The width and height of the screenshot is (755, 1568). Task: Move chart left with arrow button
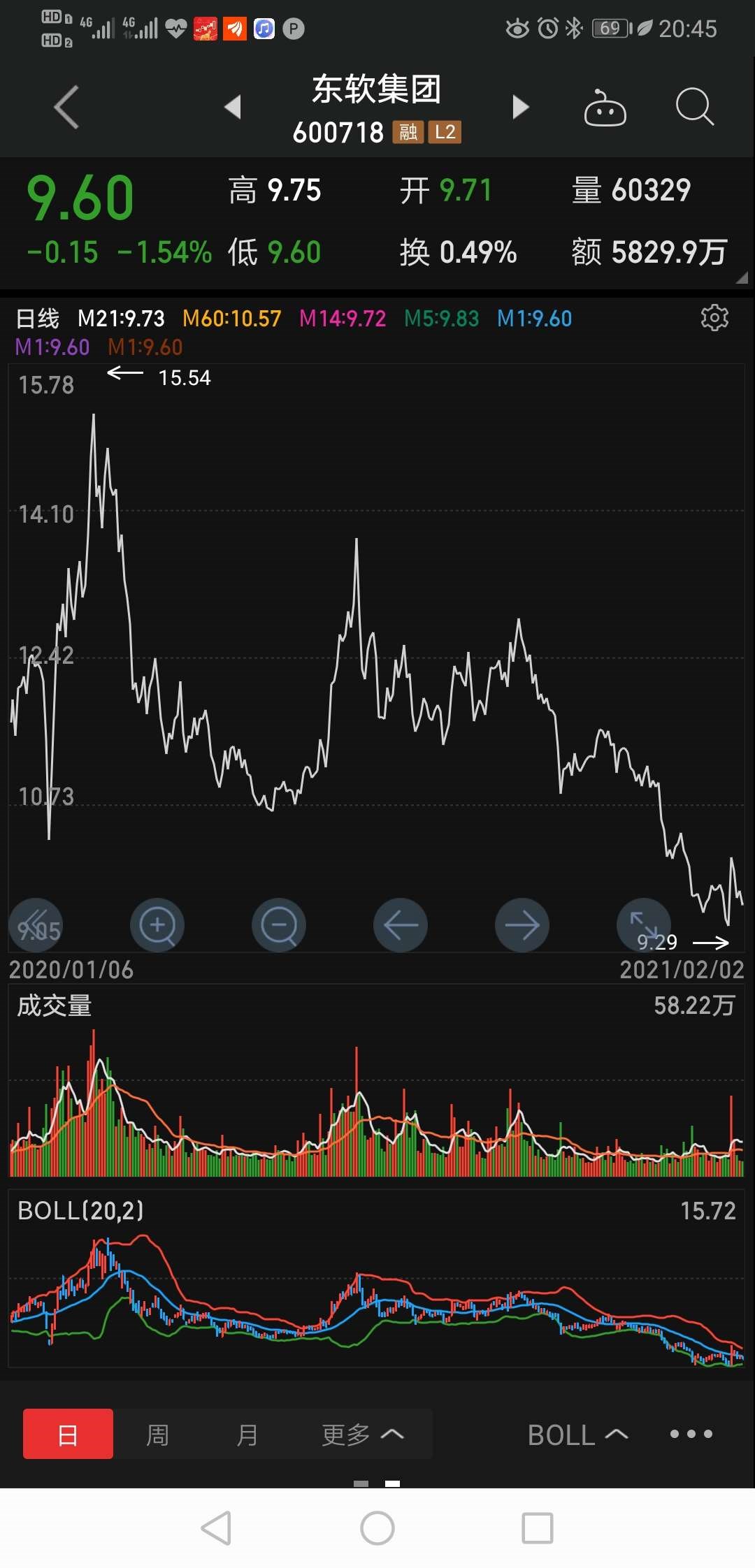tap(401, 925)
